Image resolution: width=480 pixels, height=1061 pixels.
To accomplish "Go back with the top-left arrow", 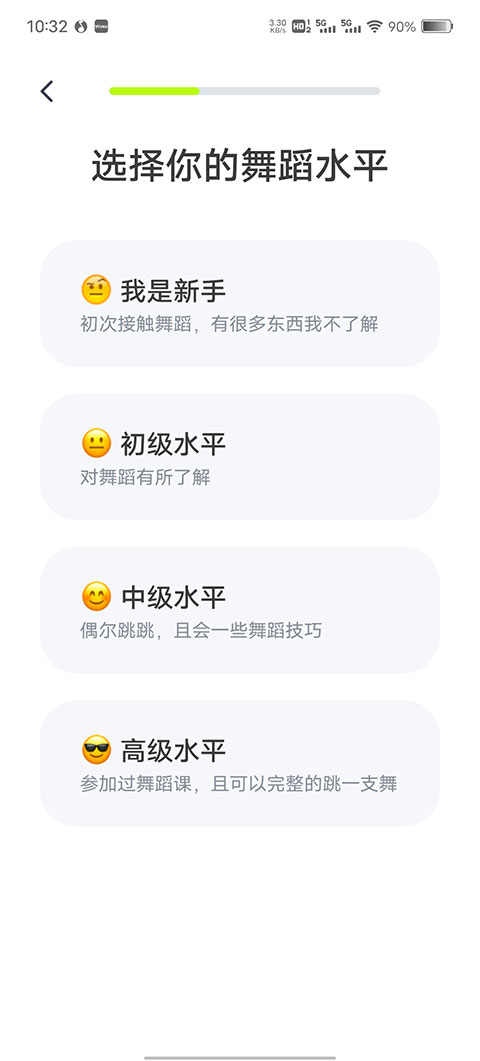I will click(46, 91).
